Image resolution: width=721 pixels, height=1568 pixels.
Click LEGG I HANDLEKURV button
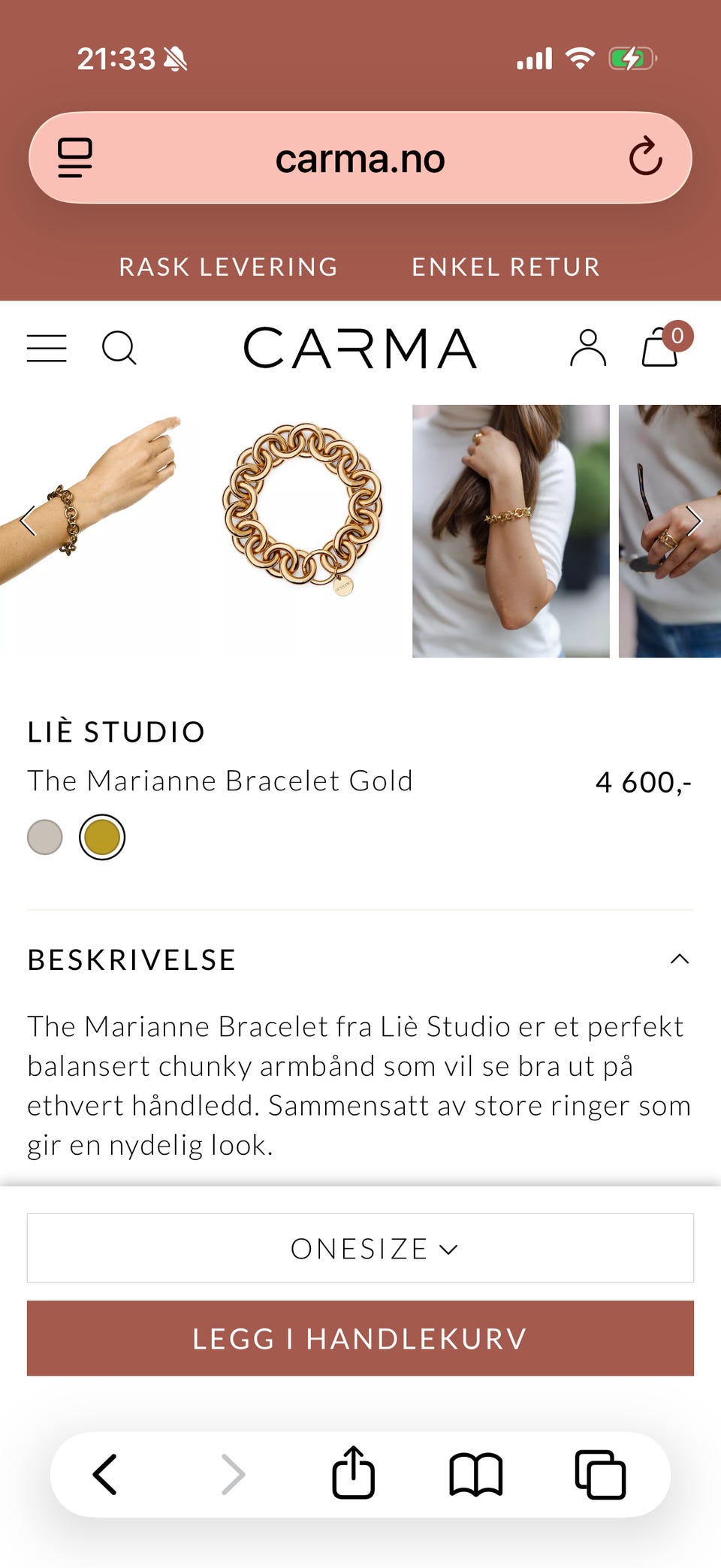(x=359, y=1338)
